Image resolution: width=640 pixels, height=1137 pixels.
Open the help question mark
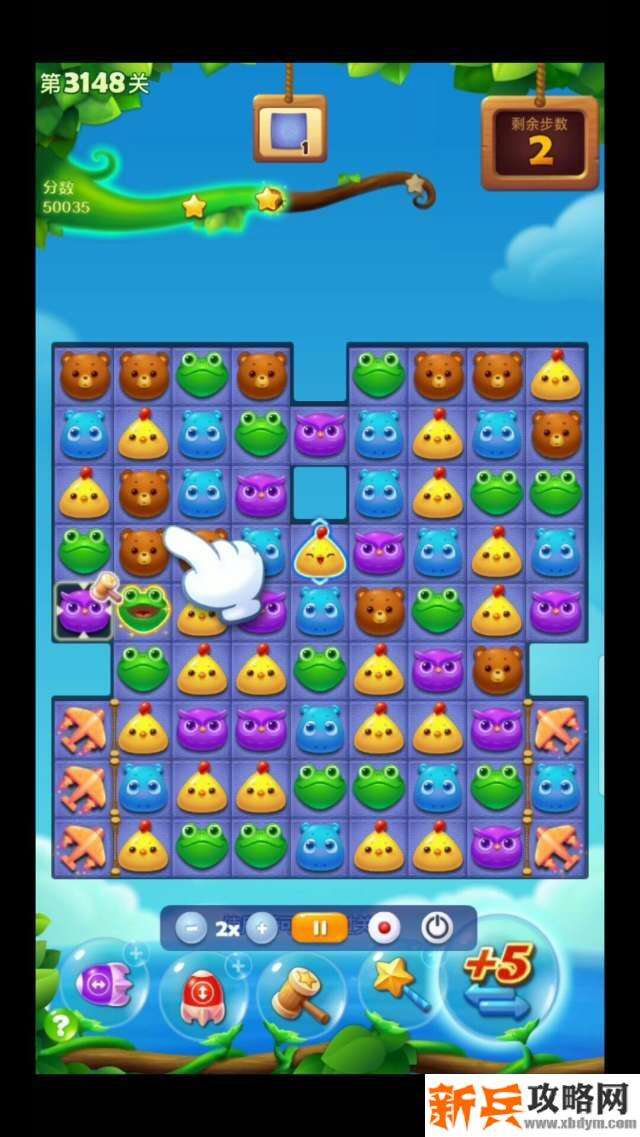tap(61, 1025)
